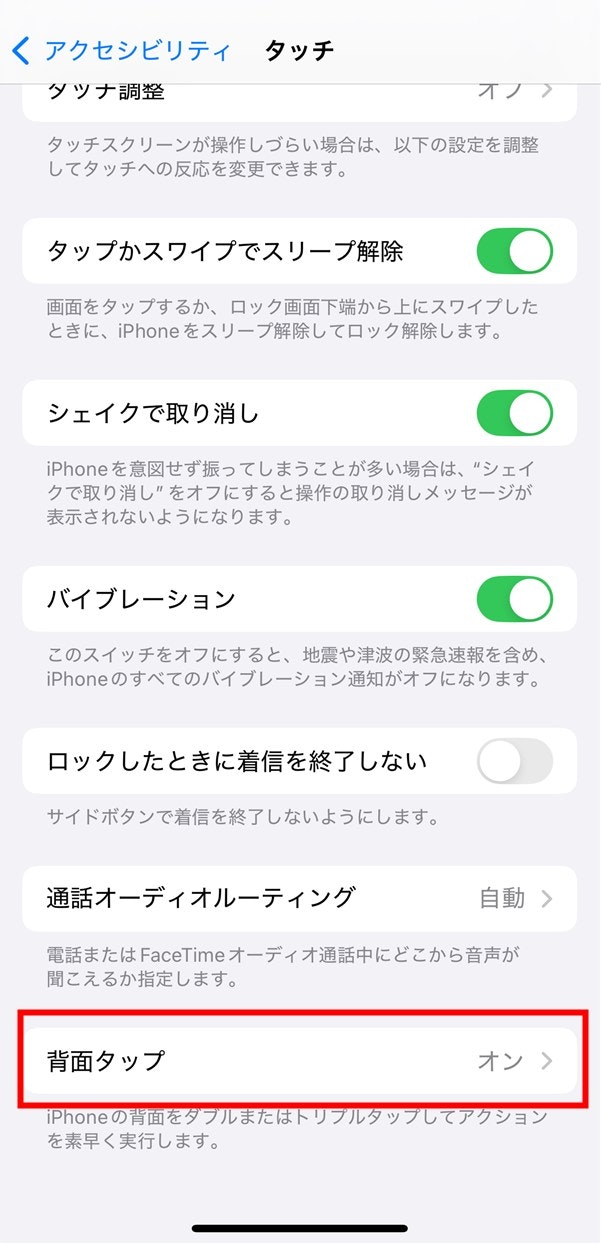The height and width of the screenshot is (1244, 601).
Task: Open the 背面タップ settings row
Action: 300,1061
